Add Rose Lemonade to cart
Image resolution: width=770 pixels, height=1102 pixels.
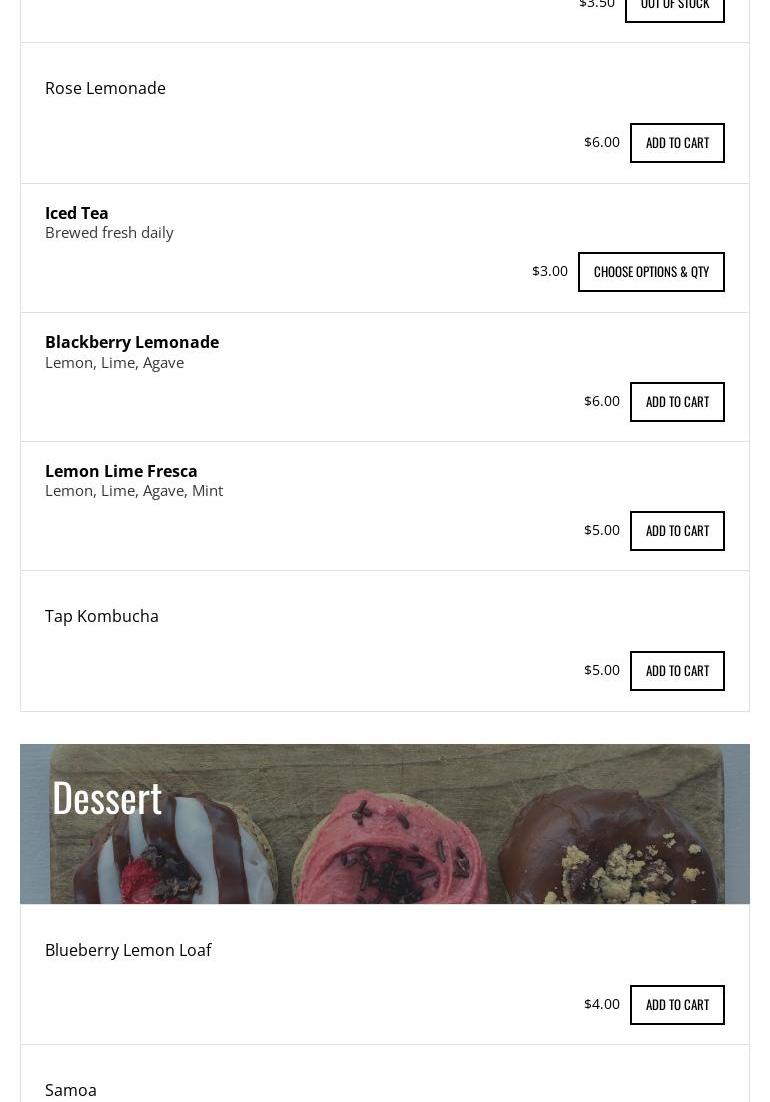point(677,143)
